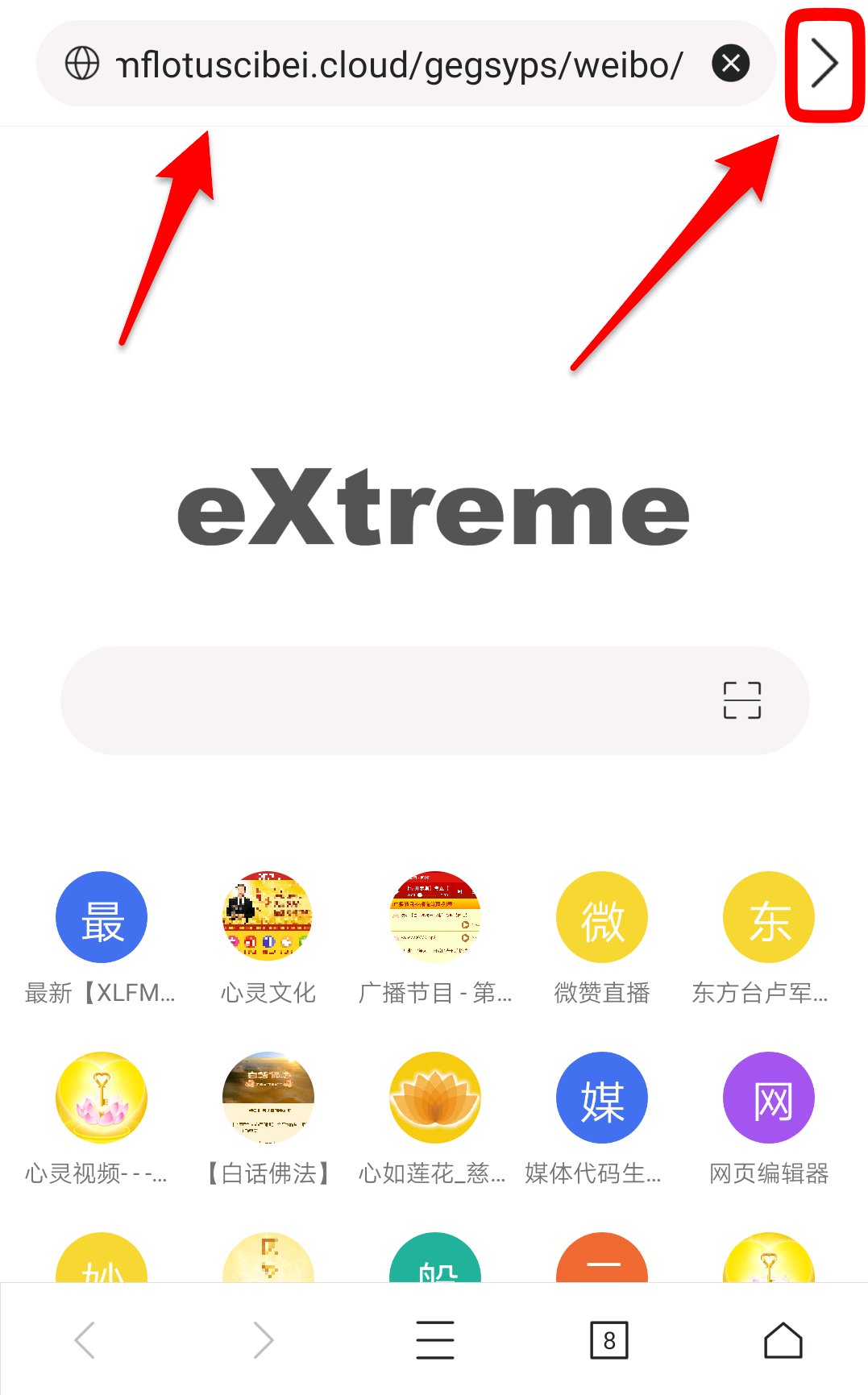Screen dimensions: 868x1395
Task: Go to the entered URL
Action: pos(824,64)
